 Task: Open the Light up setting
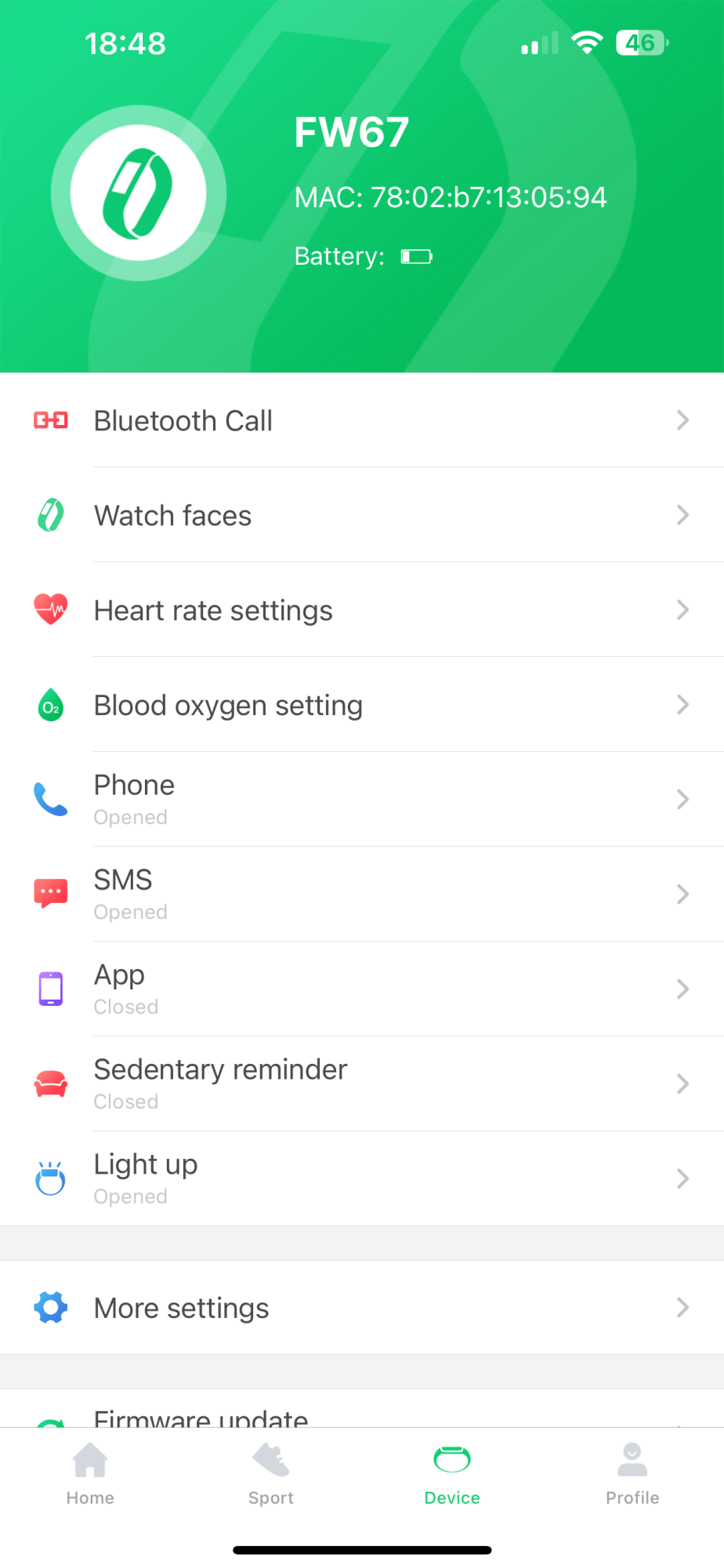[x=362, y=1179]
